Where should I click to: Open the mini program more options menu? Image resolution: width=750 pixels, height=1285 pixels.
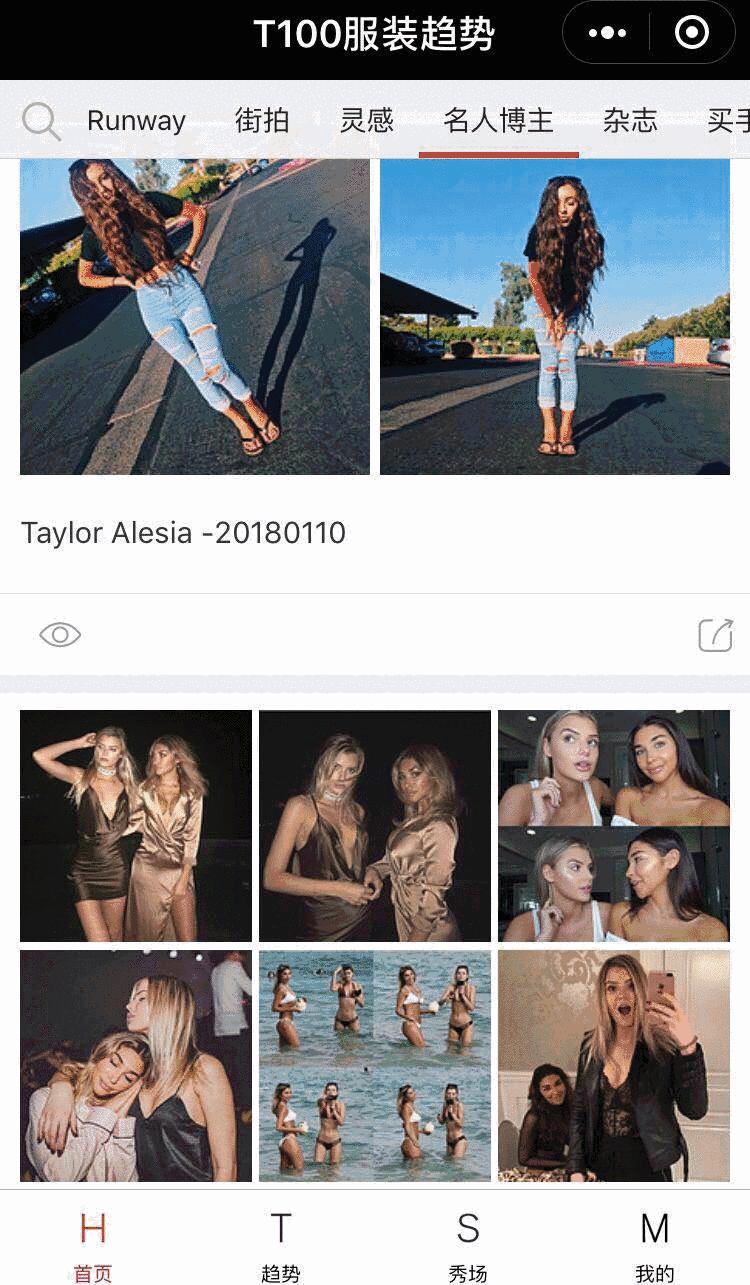tap(607, 33)
